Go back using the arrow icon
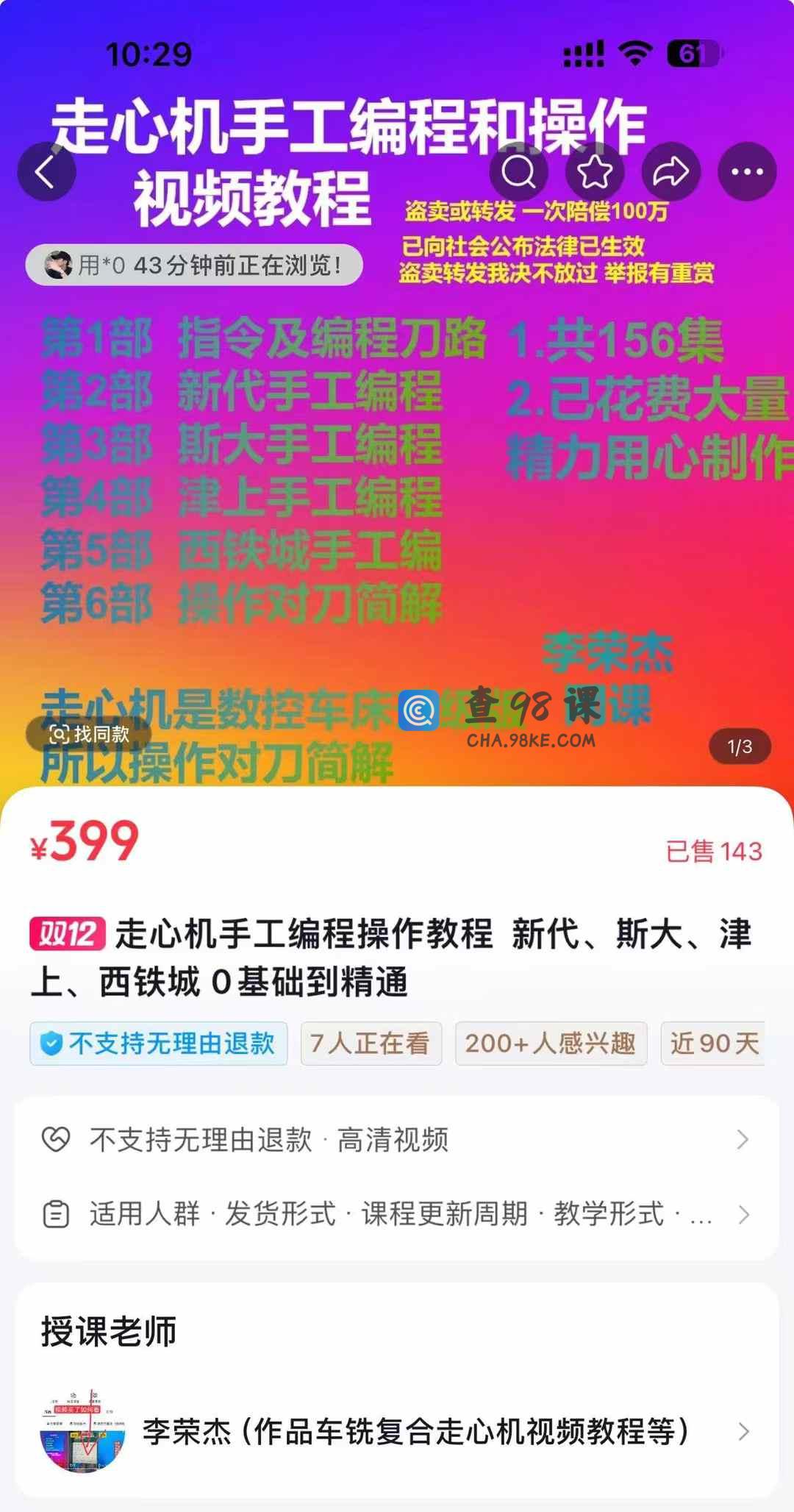794x1512 pixels. 46,172
